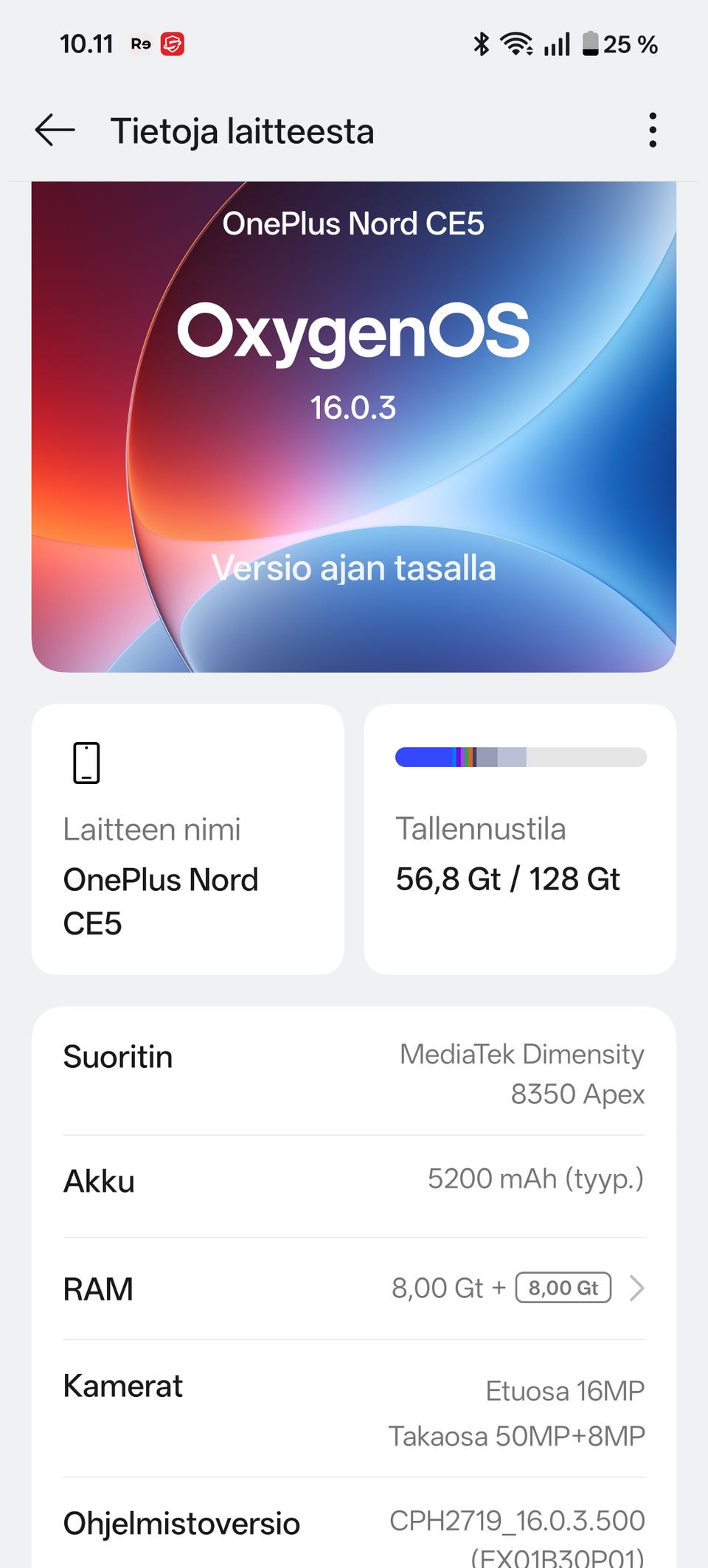Open the RAM row details
The image size is (708, 1568).
(x=353, y=1288)
